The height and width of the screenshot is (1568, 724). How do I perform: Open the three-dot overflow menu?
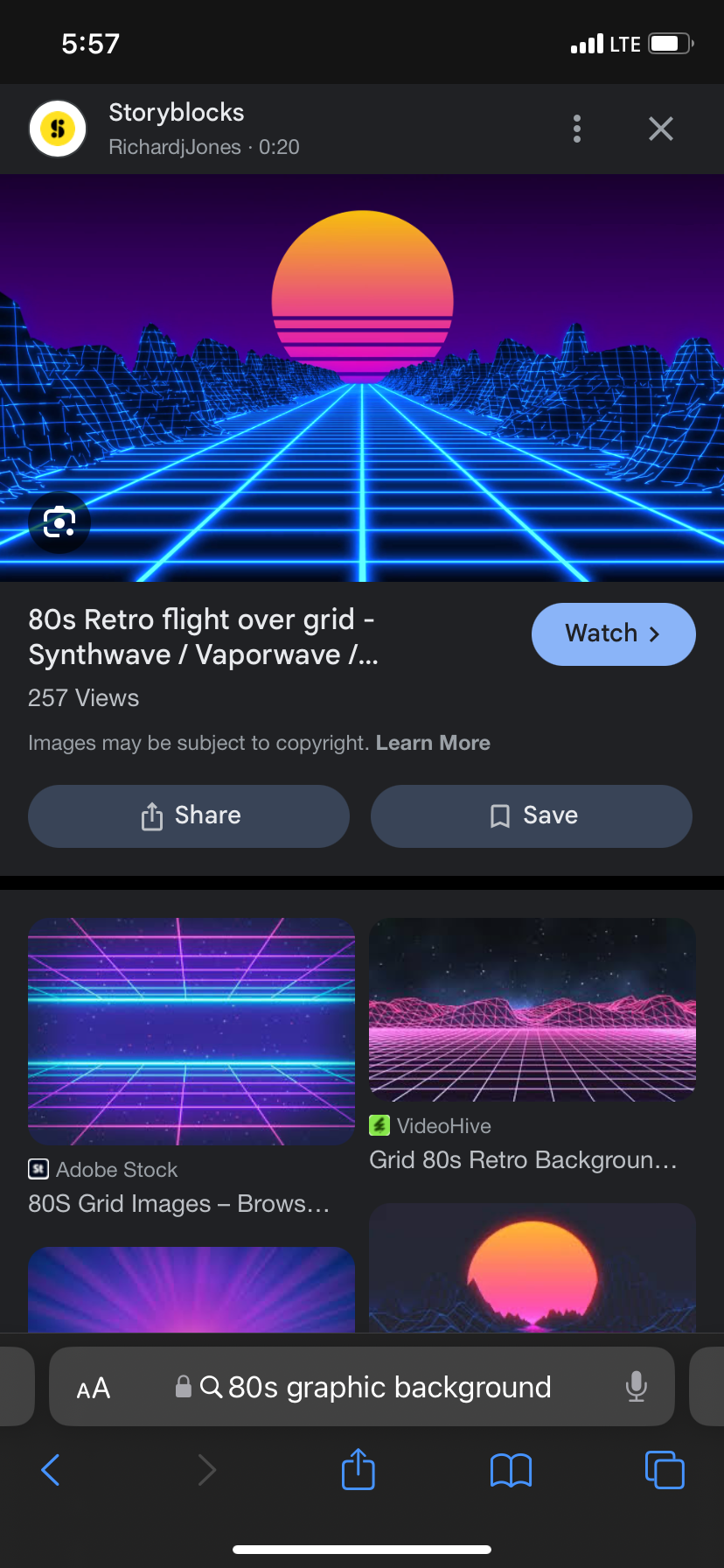(x=576, y=129)
